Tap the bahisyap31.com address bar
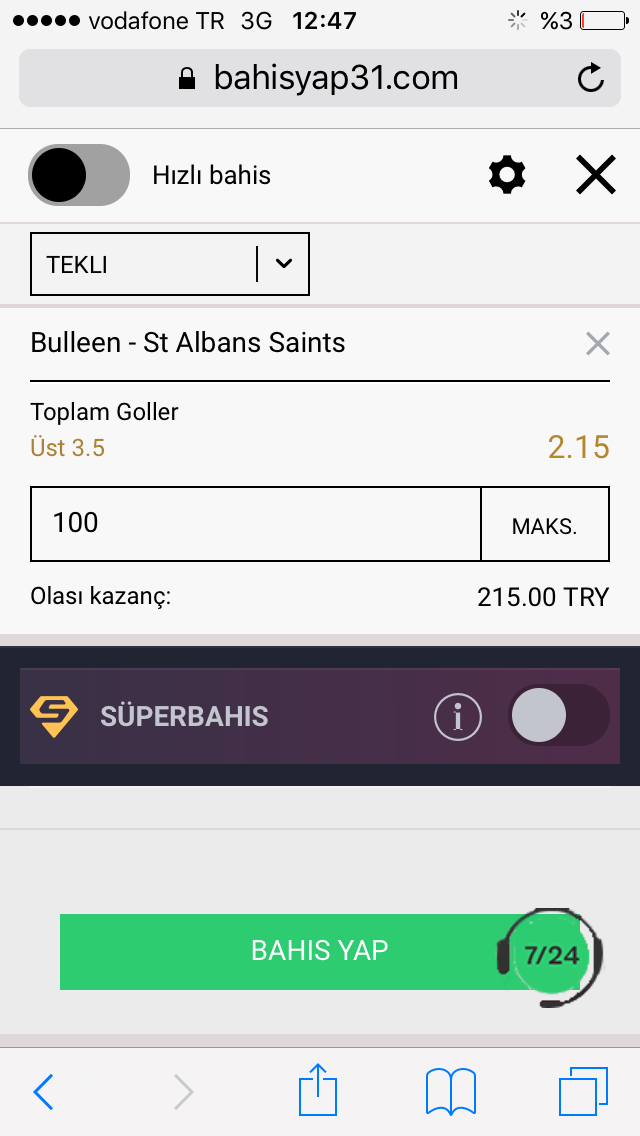This screenshot has height=1136, width=640. coord(320,78)
